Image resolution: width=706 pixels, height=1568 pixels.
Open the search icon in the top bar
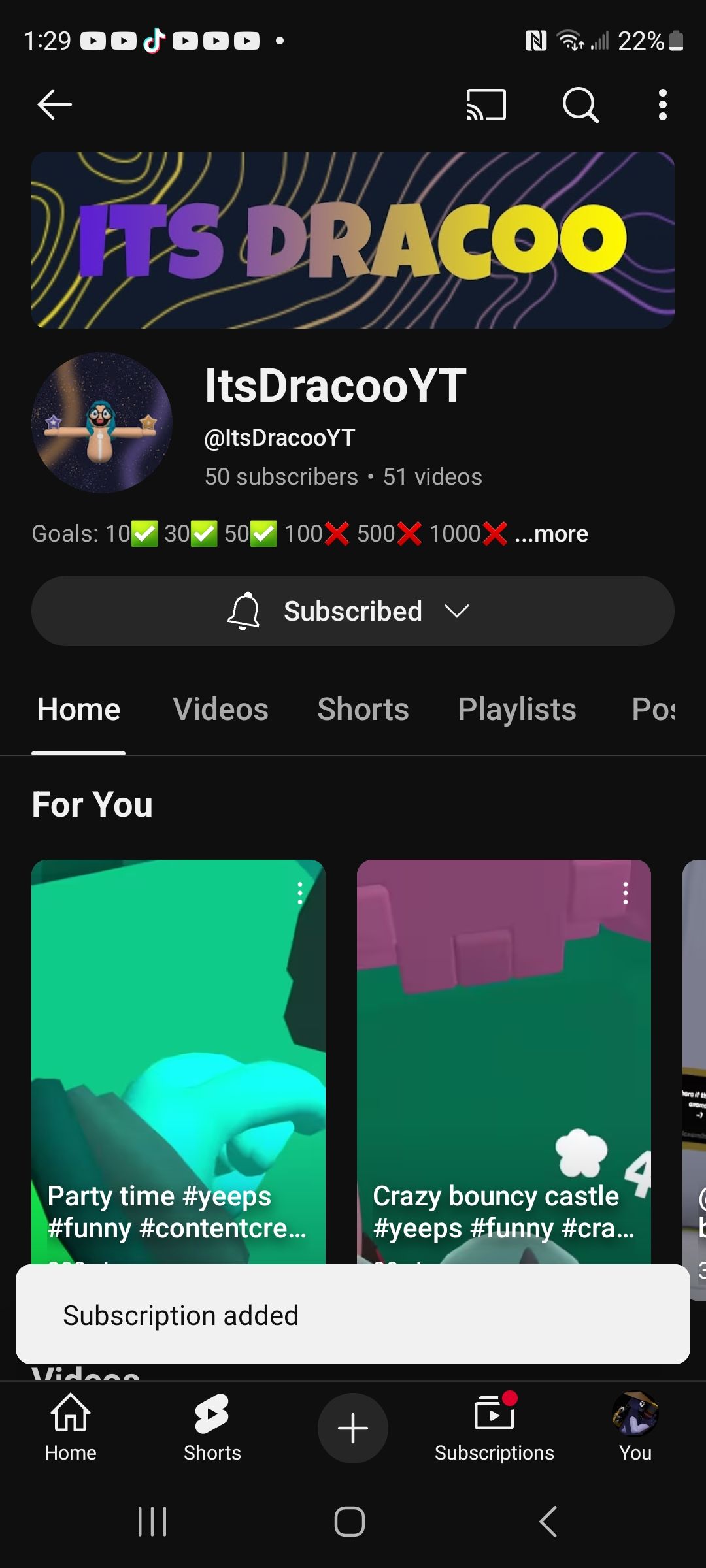[x=580, y=105]
